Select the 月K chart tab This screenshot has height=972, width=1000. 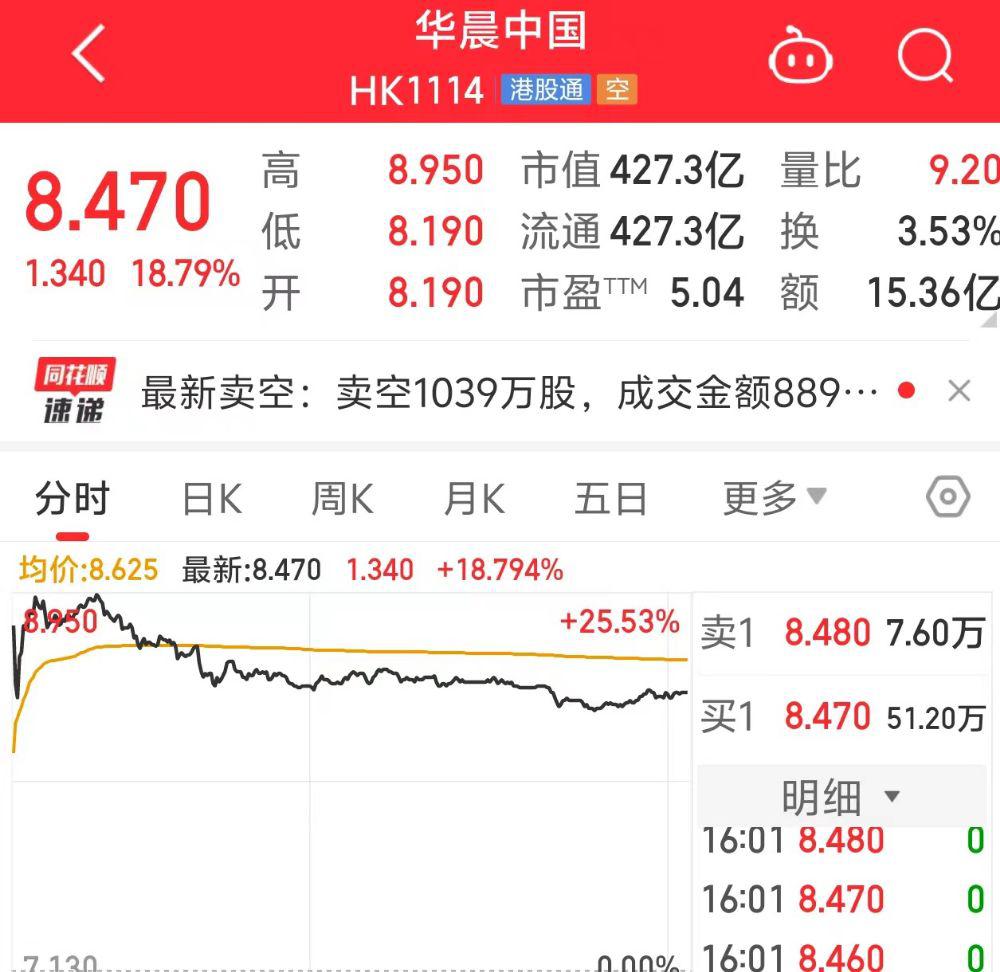474,498
